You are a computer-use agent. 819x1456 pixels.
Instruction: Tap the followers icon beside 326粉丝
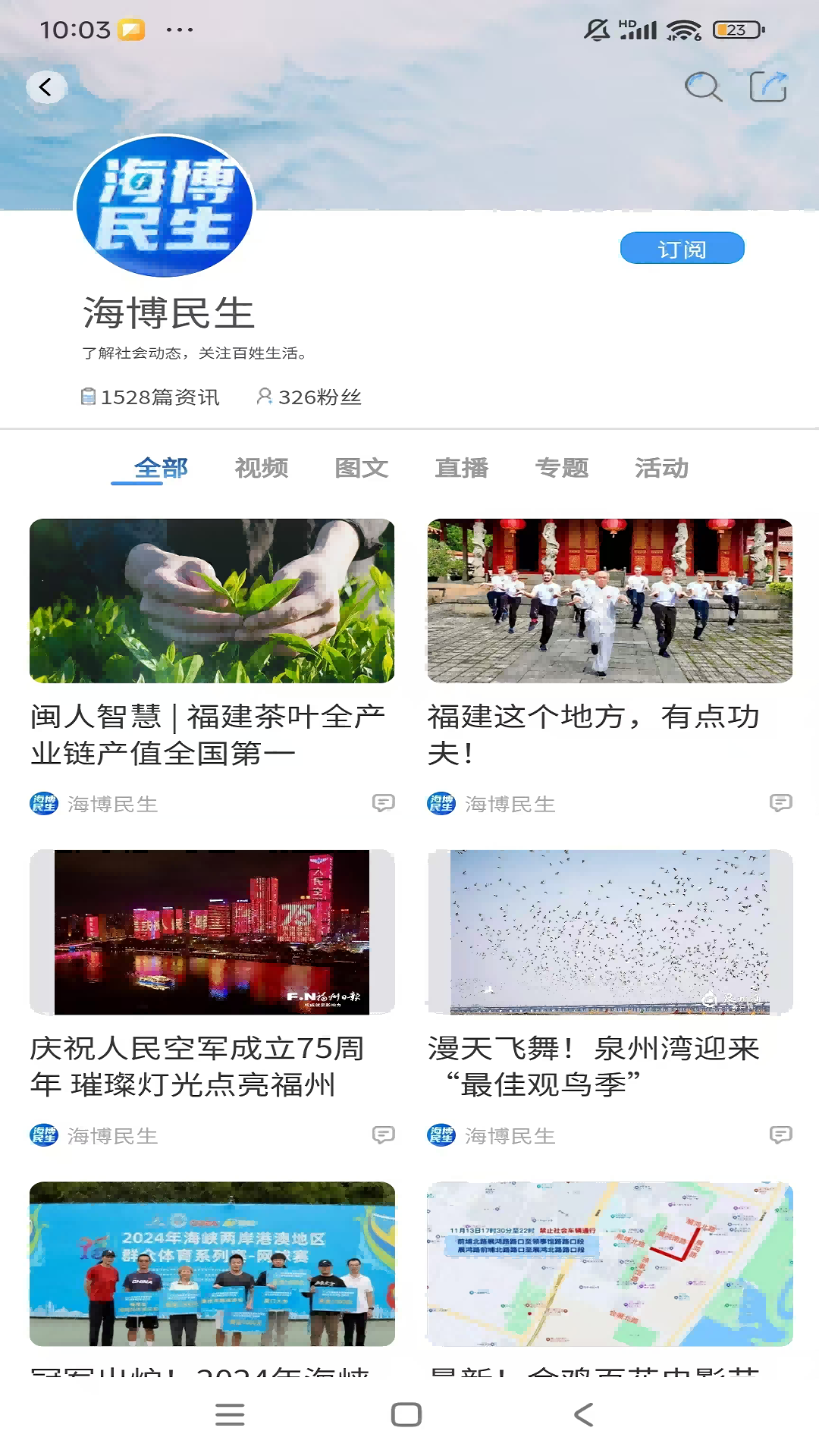click(265, 396)
